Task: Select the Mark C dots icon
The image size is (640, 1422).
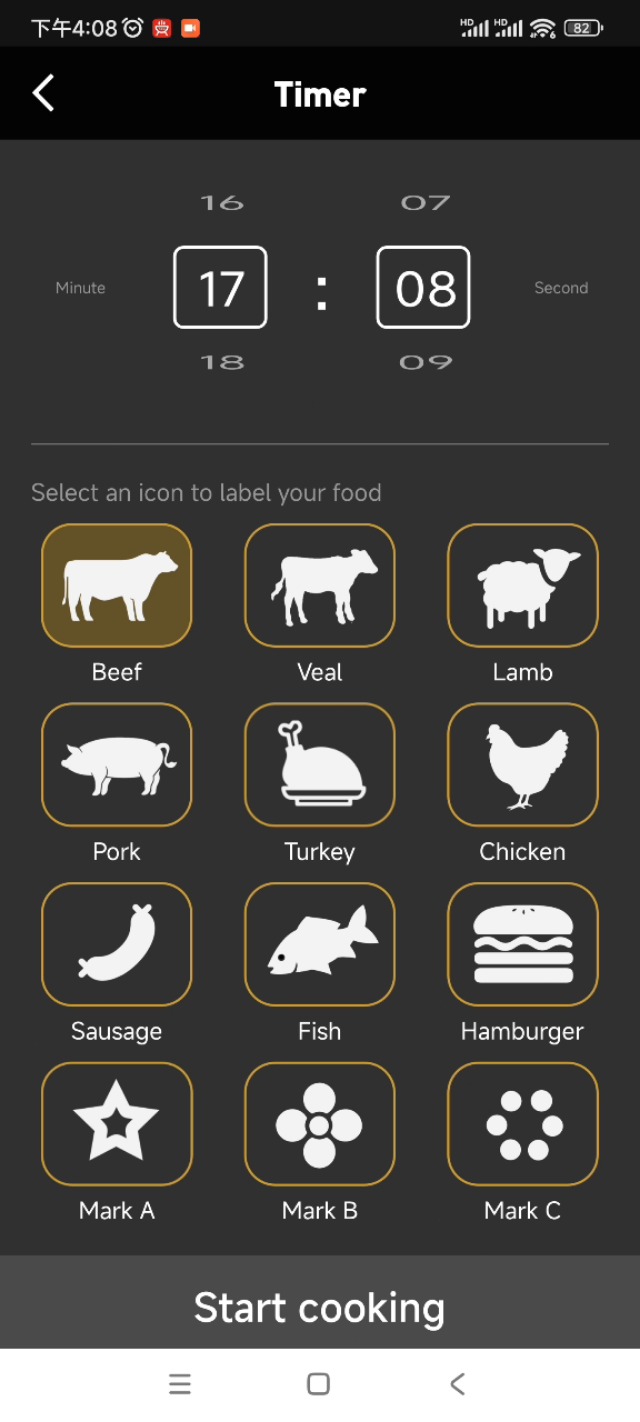Action: (523, 1124)
